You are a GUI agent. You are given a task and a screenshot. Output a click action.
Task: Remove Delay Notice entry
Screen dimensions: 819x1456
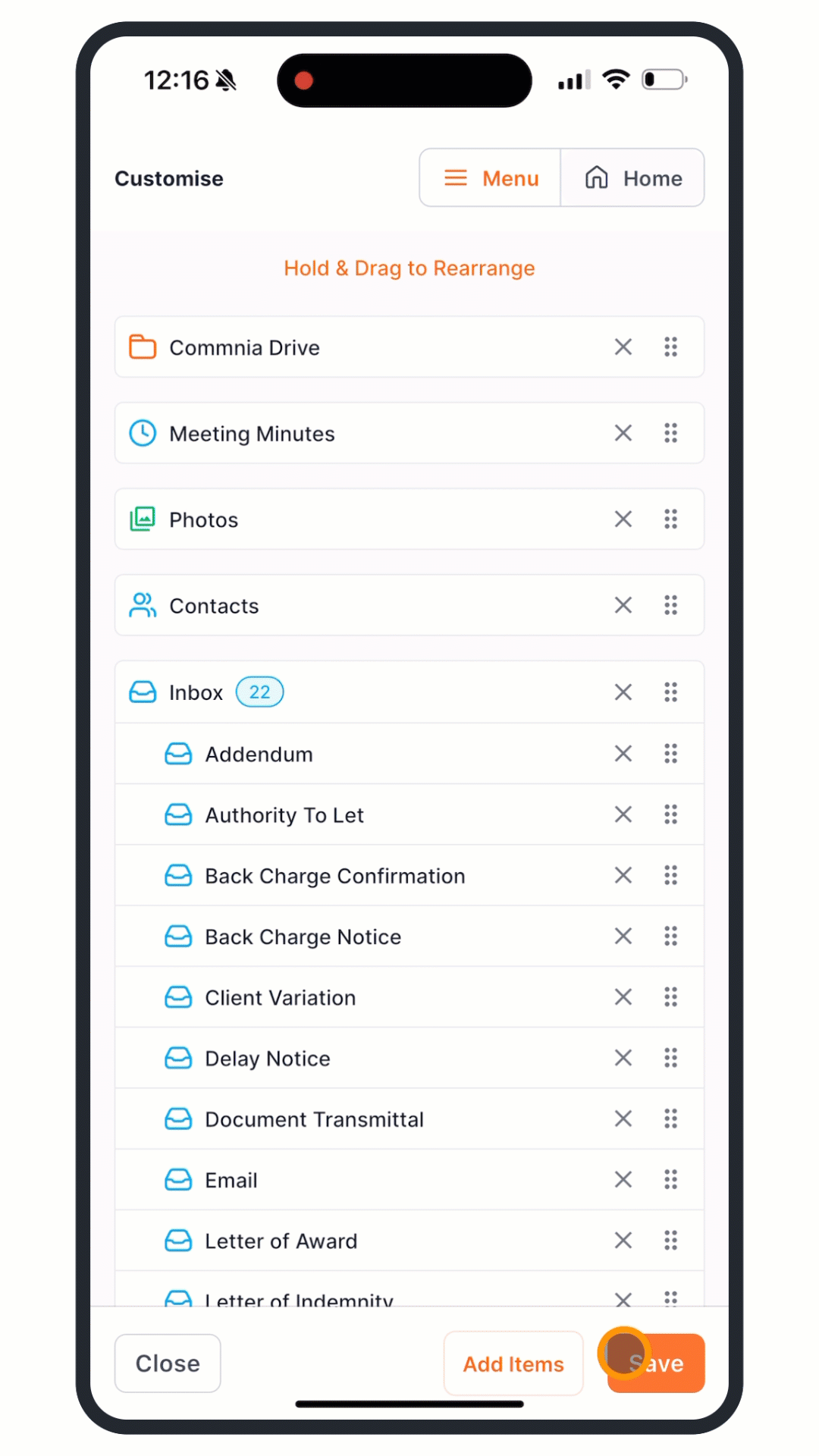point(623,1058)
